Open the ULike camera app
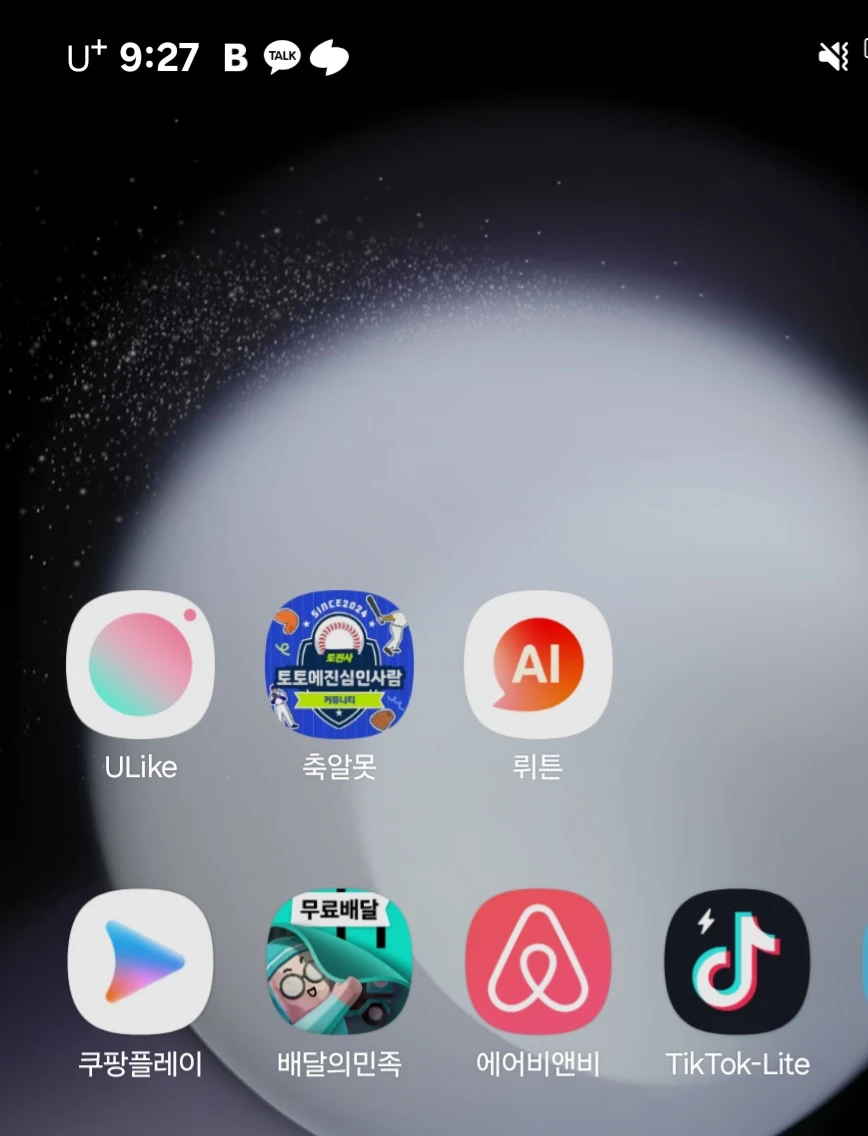The image size is (868, 1136). [140, 664]
